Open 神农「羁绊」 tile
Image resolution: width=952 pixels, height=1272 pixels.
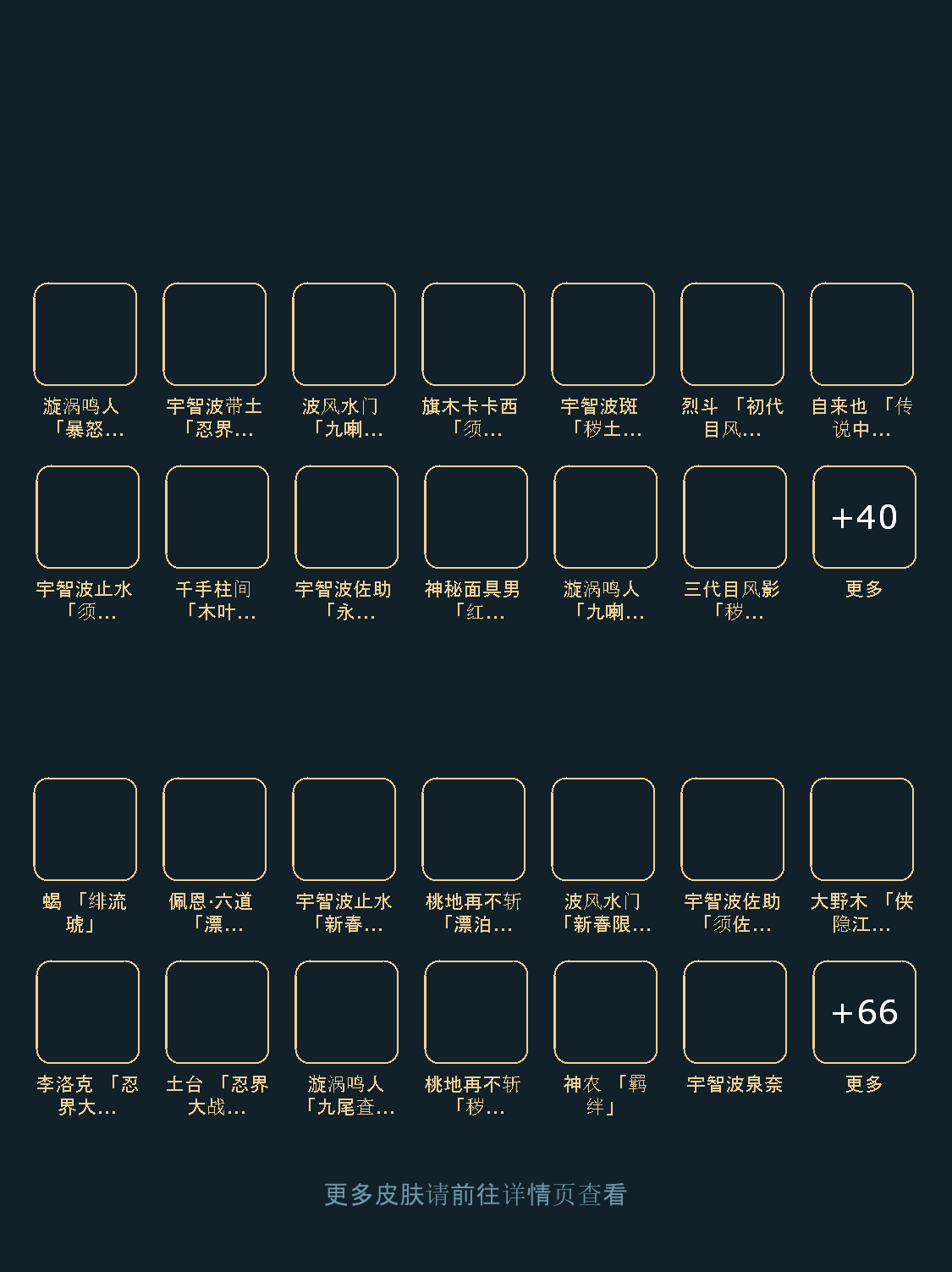coord(605,1012)
